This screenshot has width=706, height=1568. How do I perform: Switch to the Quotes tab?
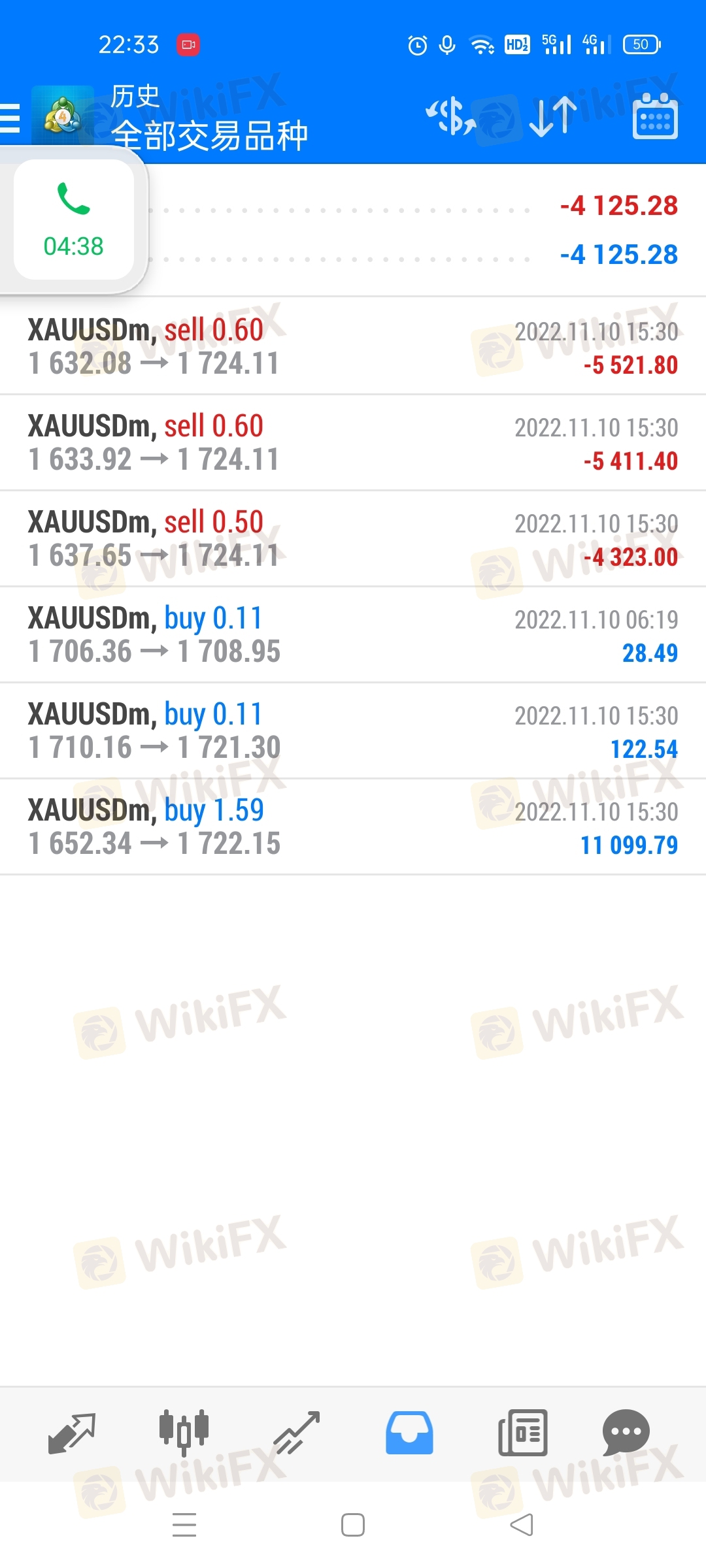click(x=72, y=1433)
